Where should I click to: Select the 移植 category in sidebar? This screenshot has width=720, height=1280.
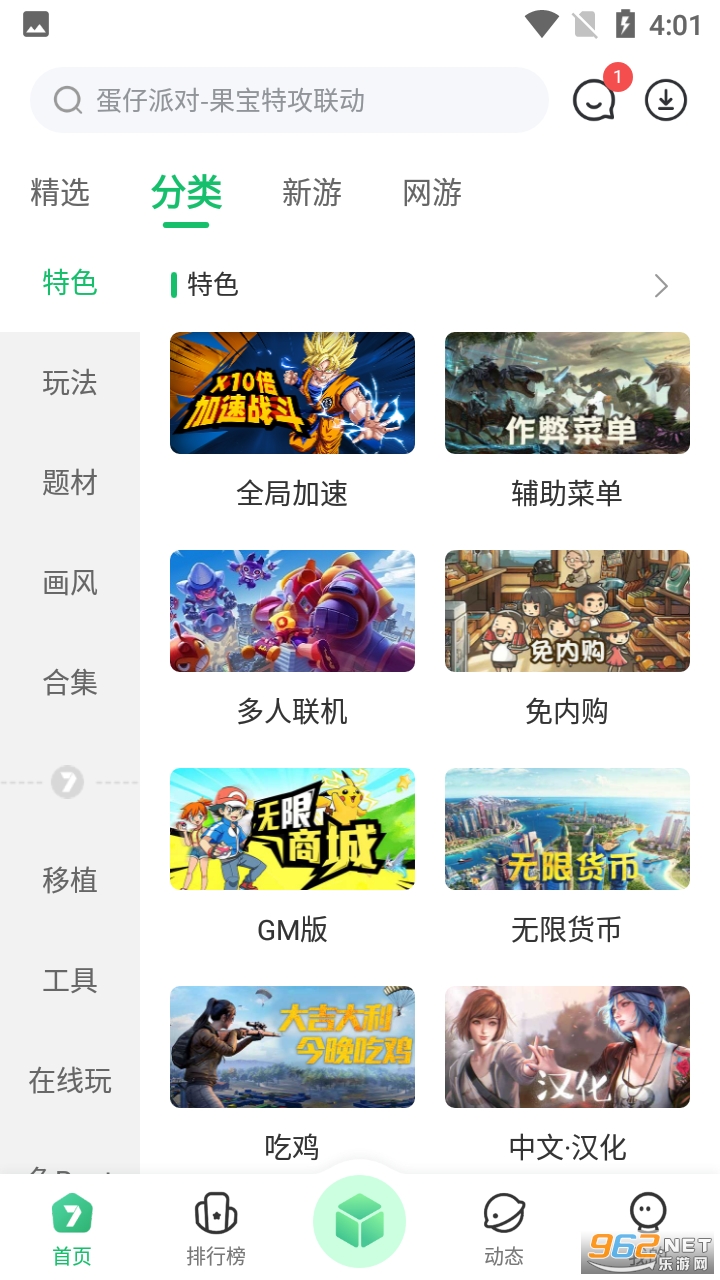[x=70, y=880]
